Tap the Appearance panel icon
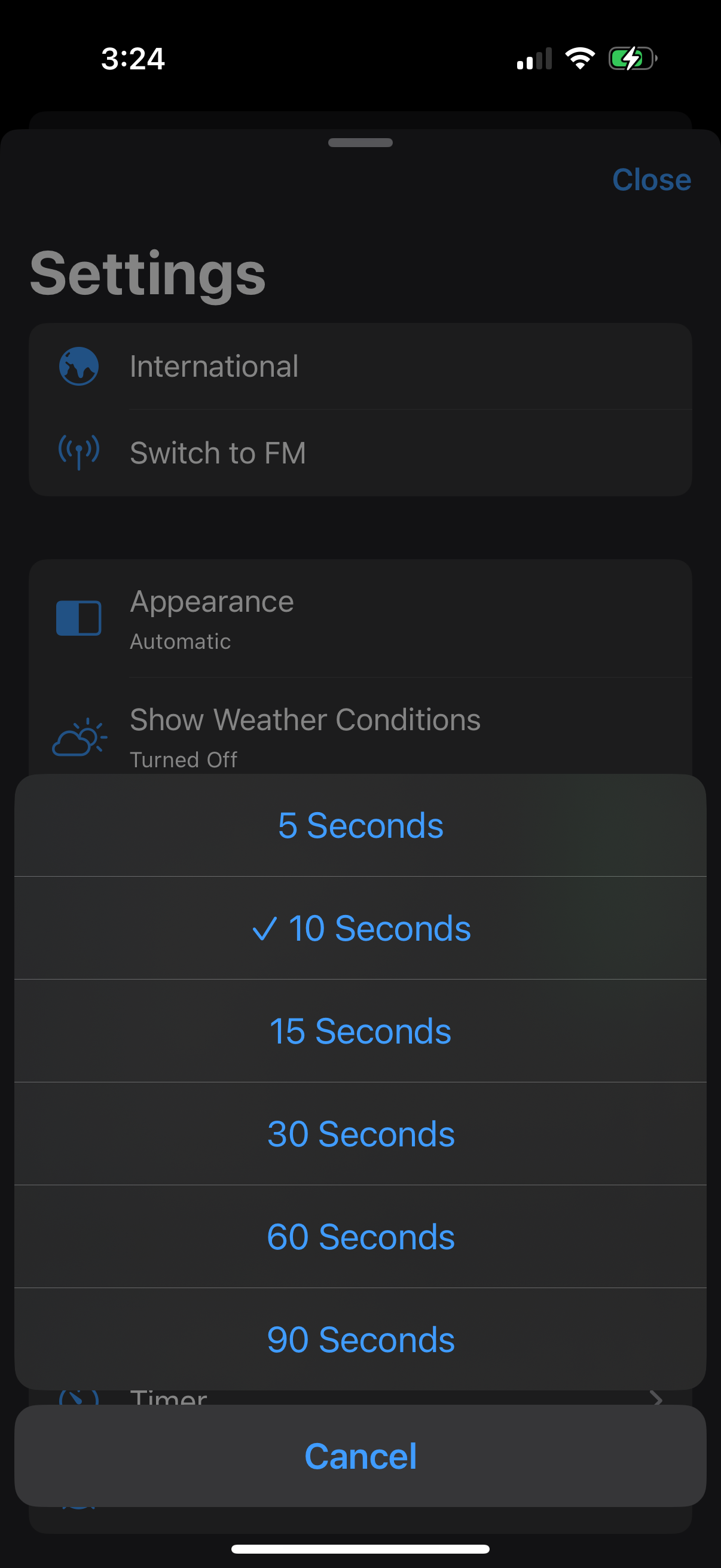The height and width of the screenshot is (1568, 721). [78, 618]
